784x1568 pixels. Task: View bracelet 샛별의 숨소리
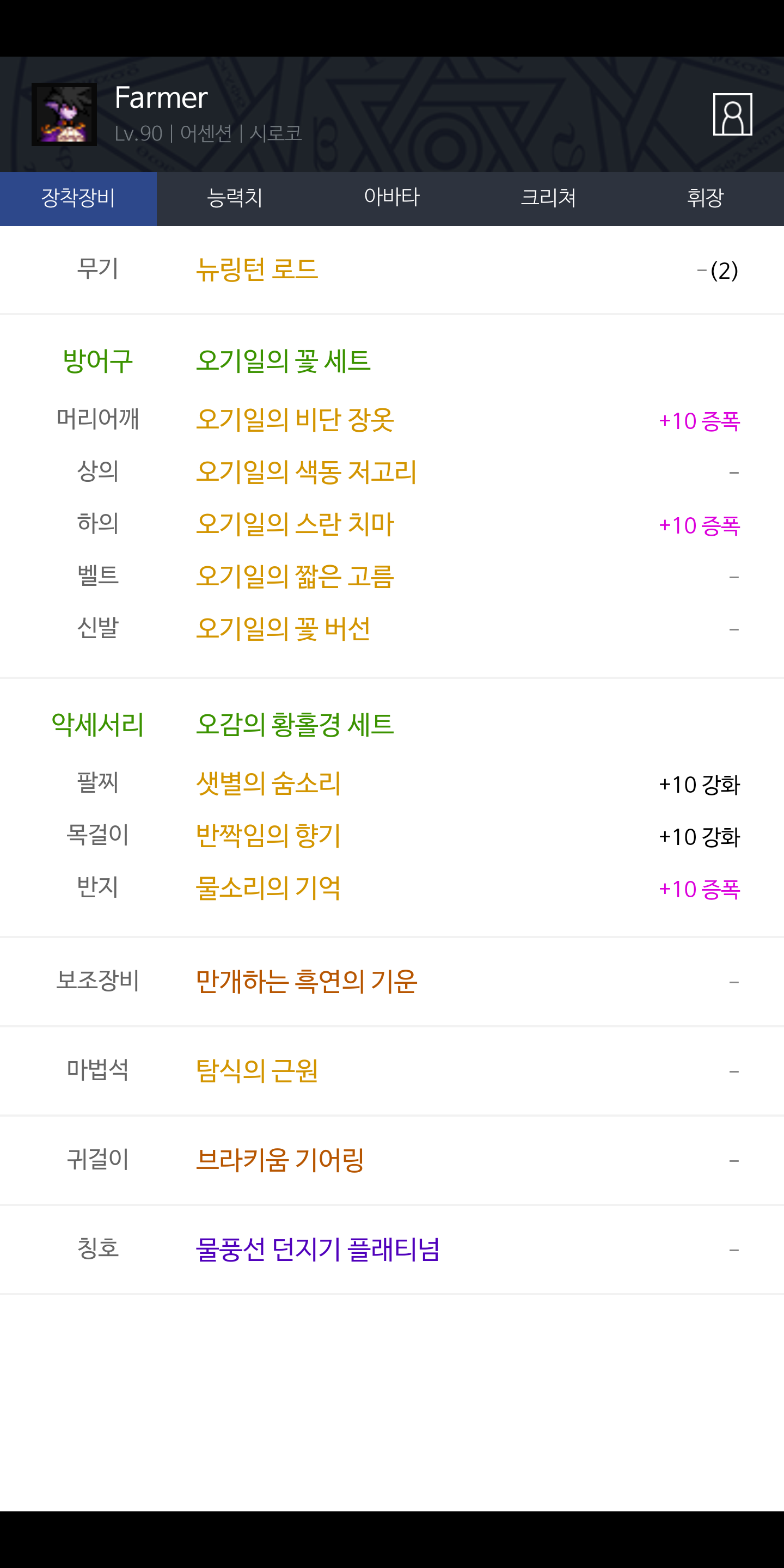268,784
